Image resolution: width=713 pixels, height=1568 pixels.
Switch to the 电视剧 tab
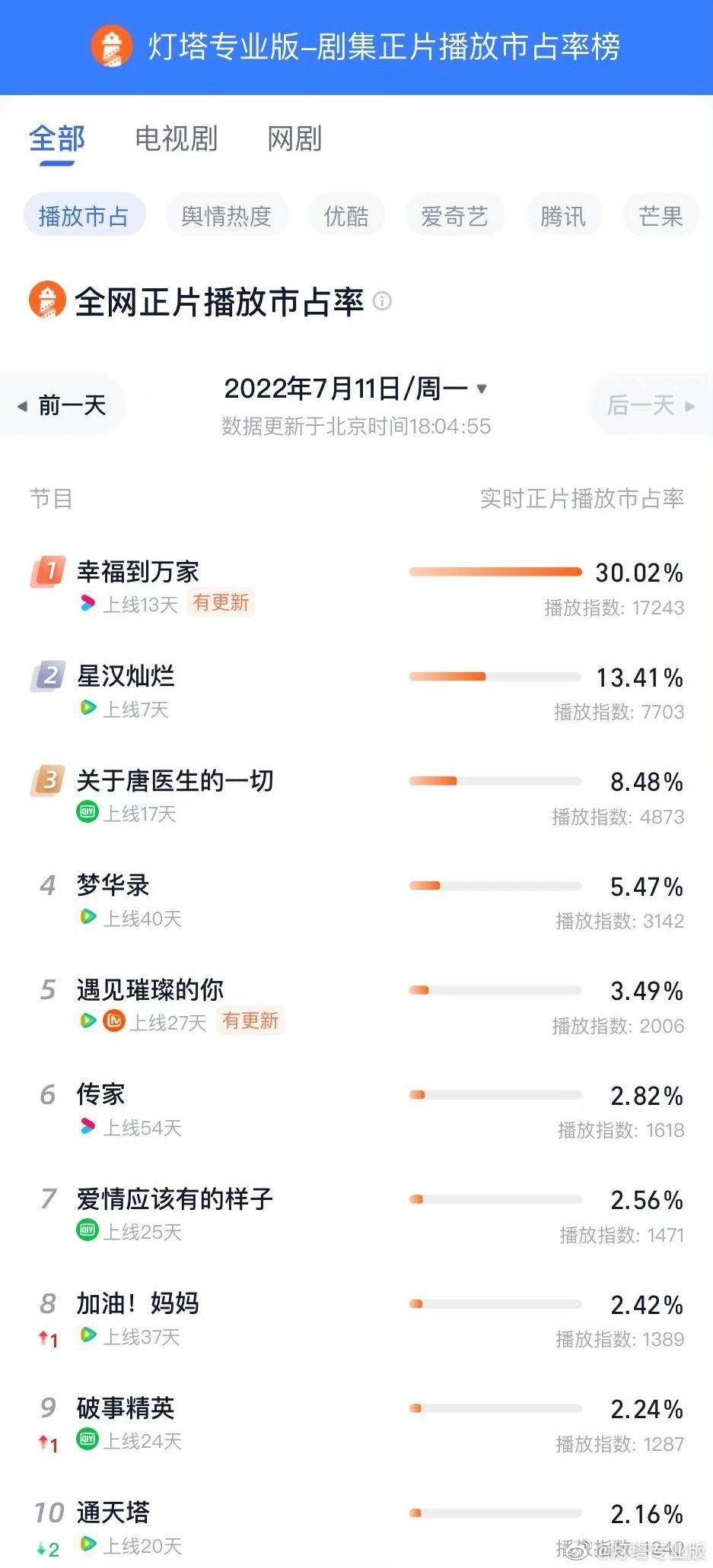click(176, 138)
